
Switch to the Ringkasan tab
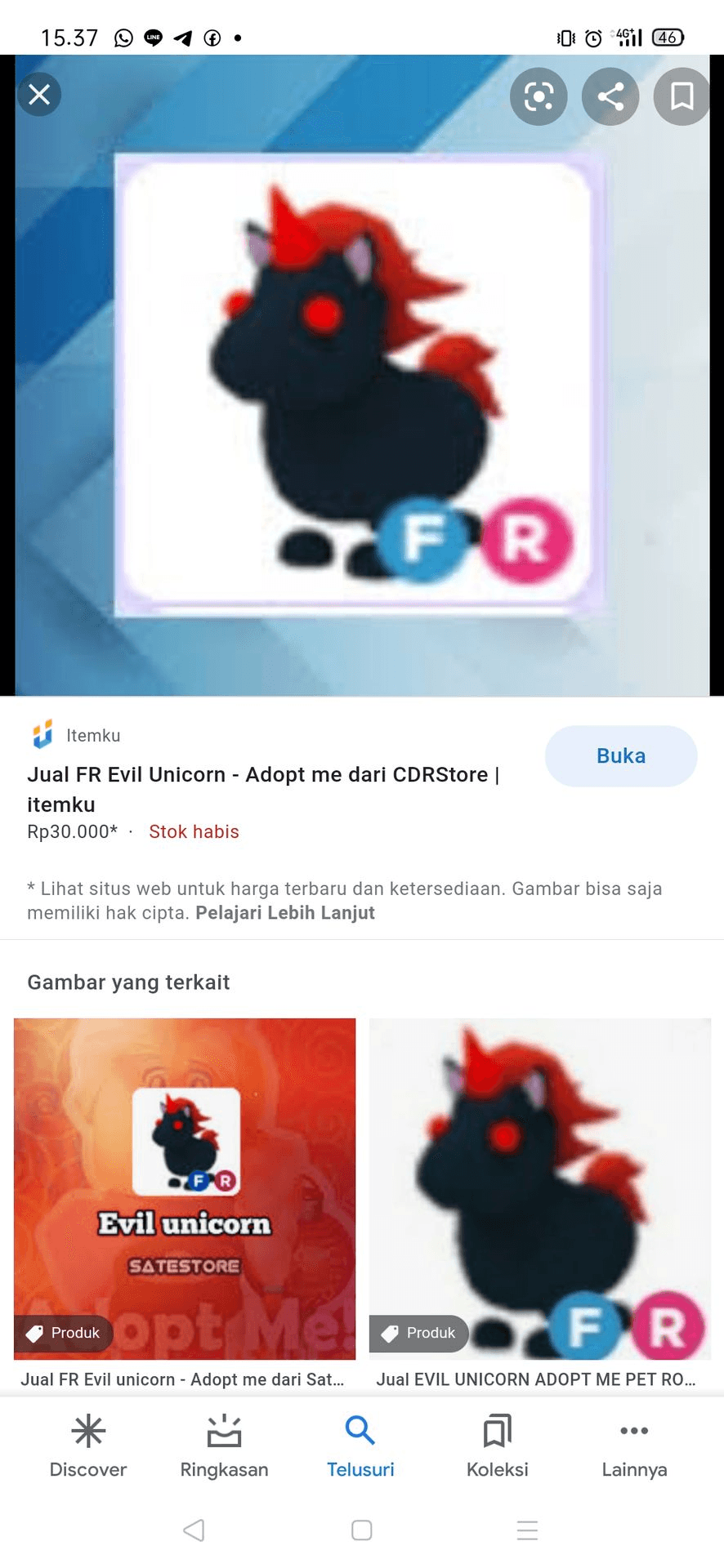[224, 1446]
